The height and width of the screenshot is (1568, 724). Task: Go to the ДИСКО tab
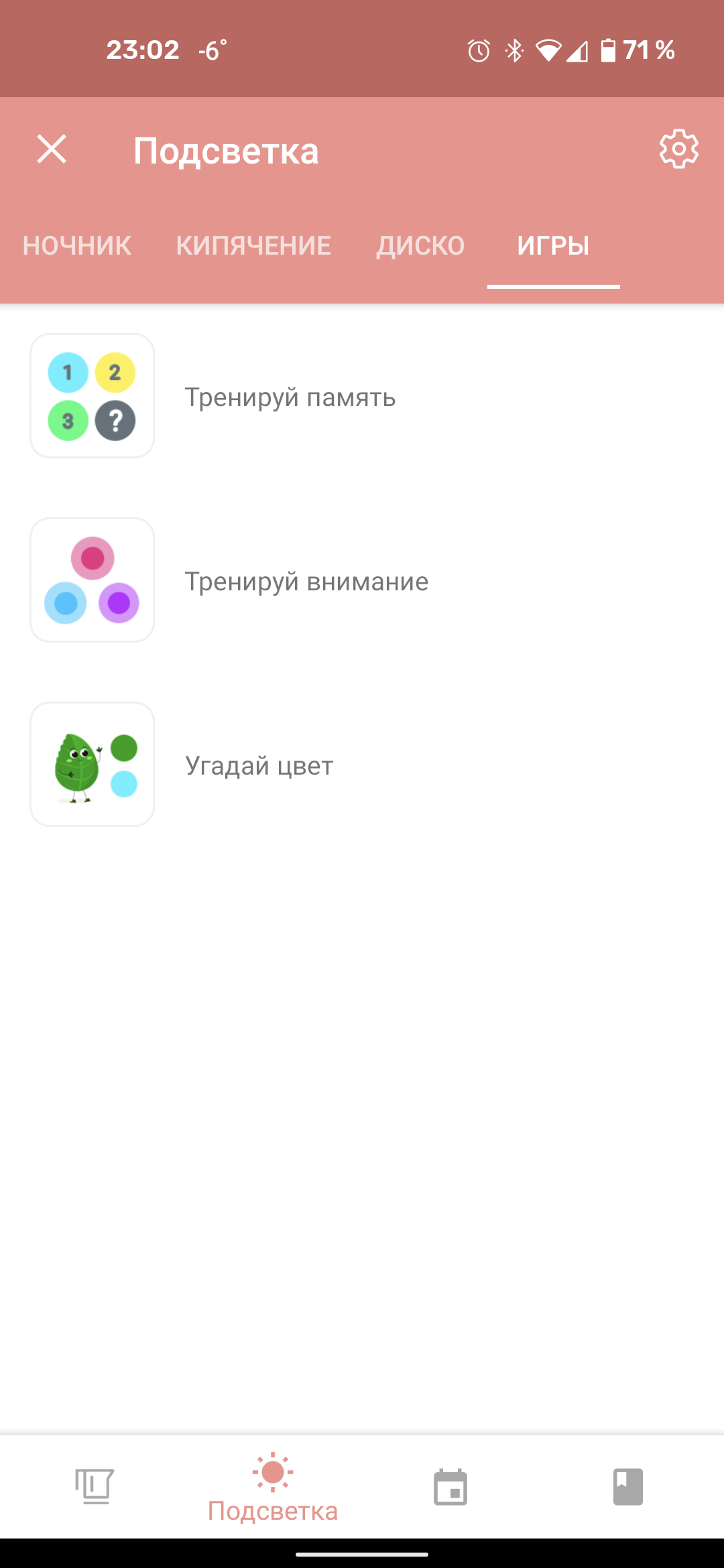point(420,246)
